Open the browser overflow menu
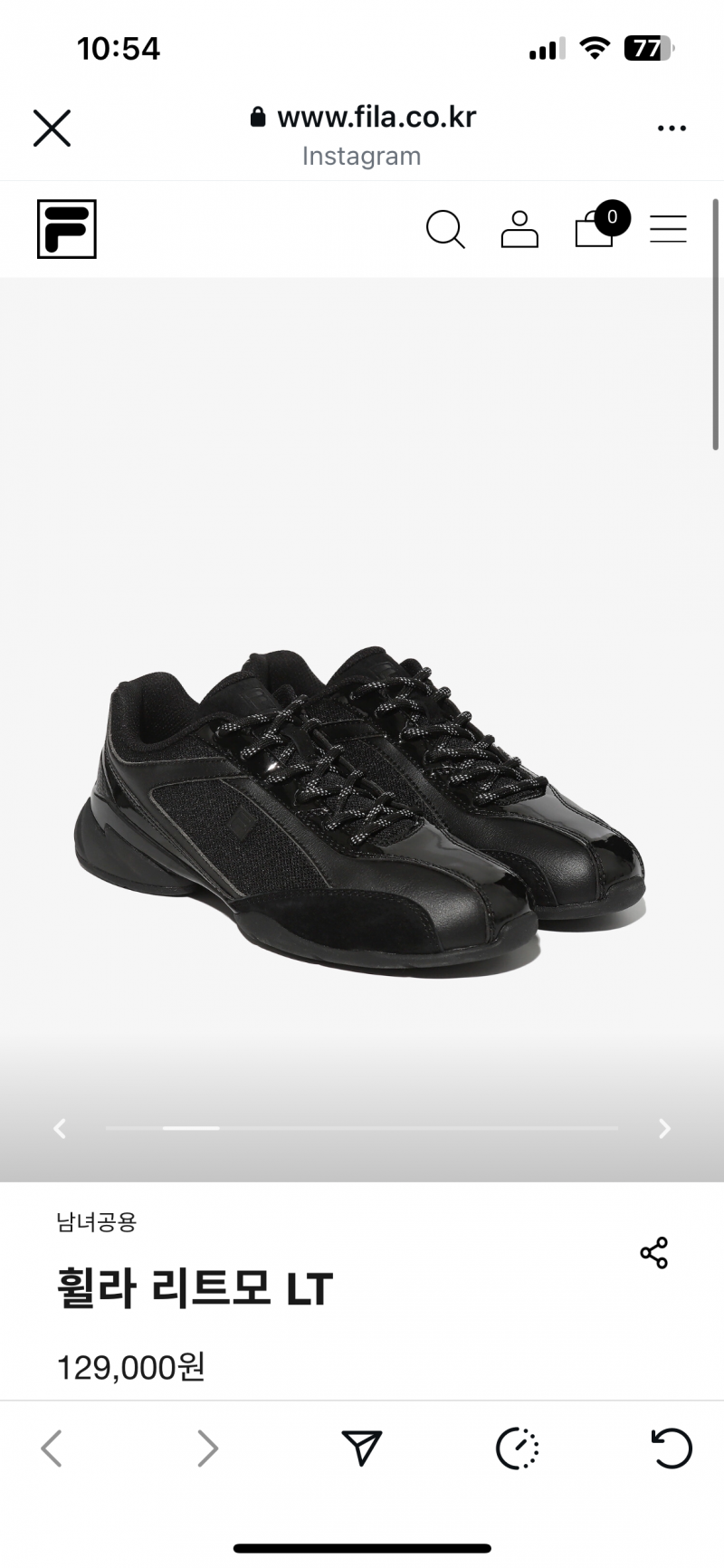 pos(672,129)
